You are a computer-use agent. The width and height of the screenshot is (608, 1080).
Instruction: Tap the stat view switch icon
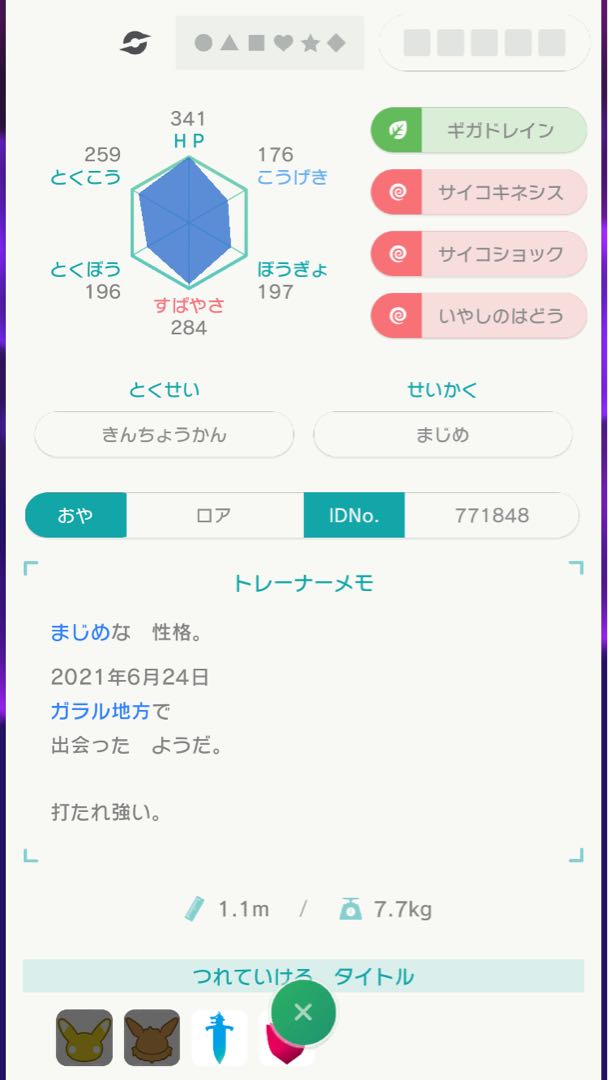(x=135, y=43)
